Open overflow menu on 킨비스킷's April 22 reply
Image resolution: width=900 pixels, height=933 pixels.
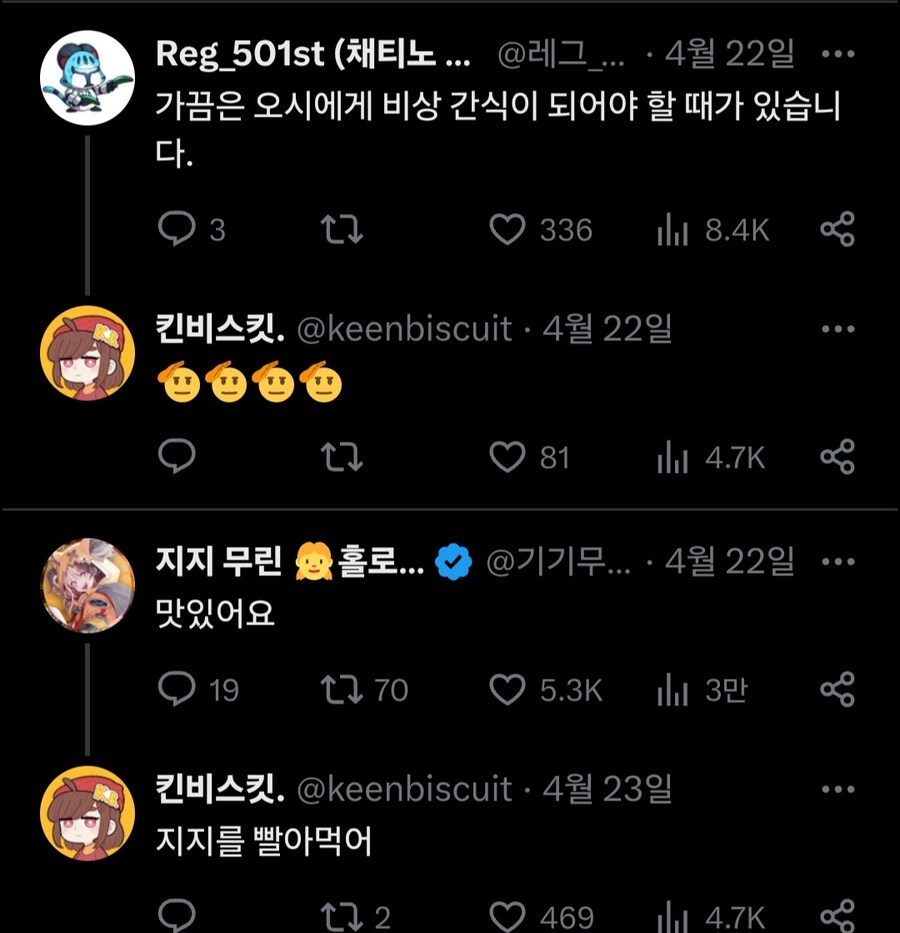(837, 329)
